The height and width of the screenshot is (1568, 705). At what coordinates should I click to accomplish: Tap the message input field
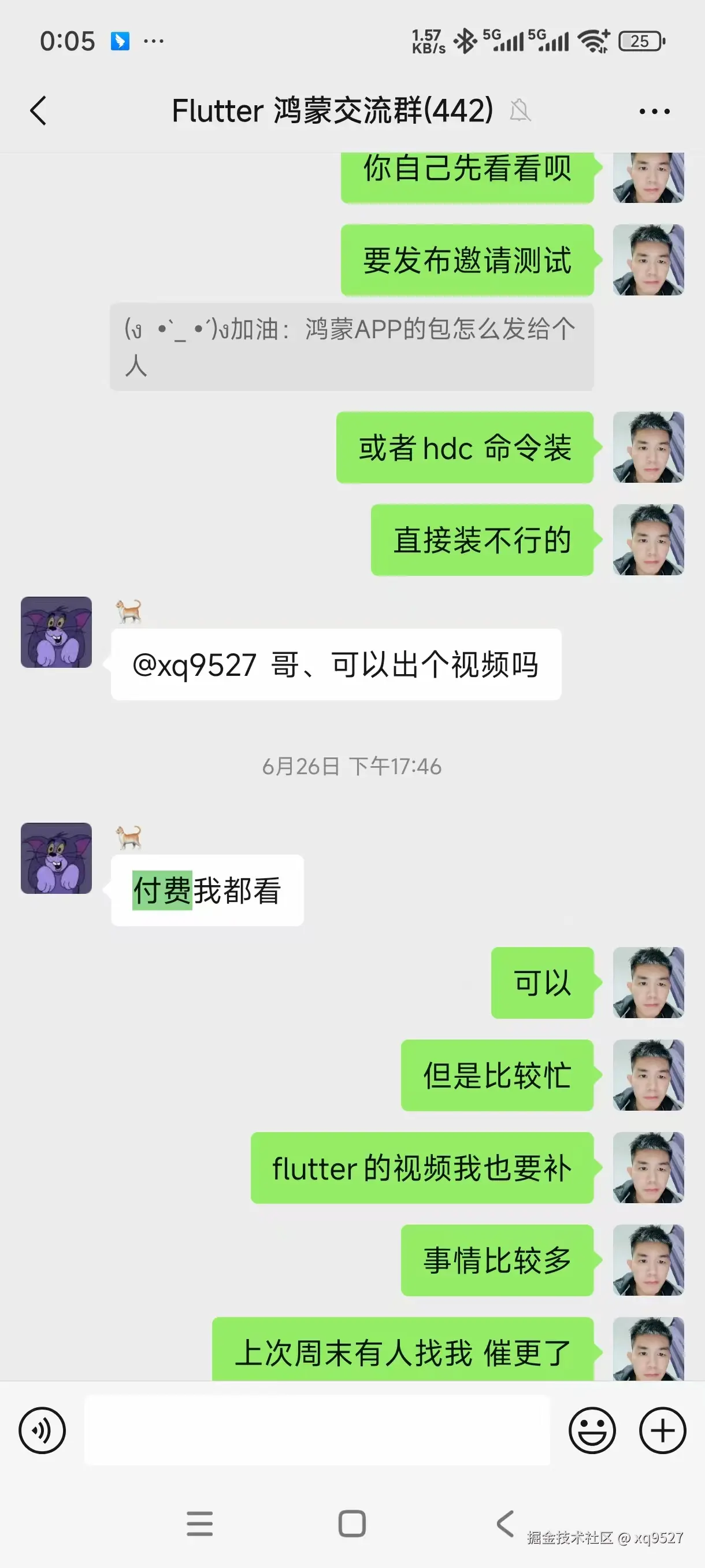[316, 1432]
